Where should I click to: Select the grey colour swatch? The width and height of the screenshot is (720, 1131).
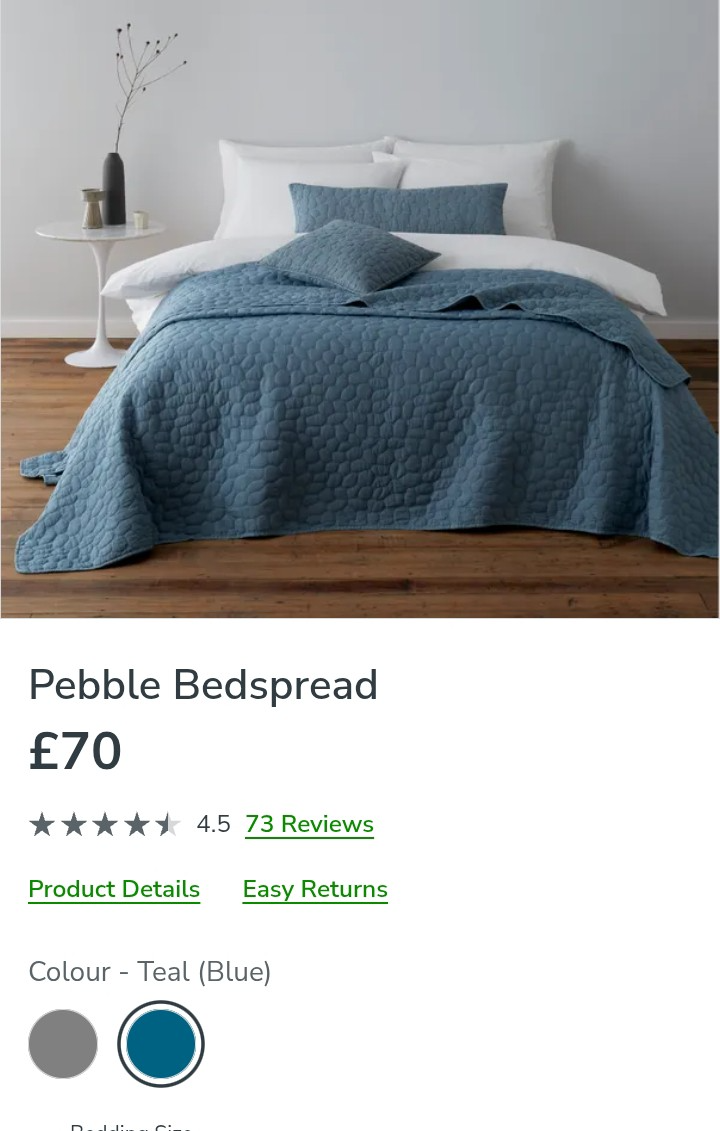coord(63,1044)
